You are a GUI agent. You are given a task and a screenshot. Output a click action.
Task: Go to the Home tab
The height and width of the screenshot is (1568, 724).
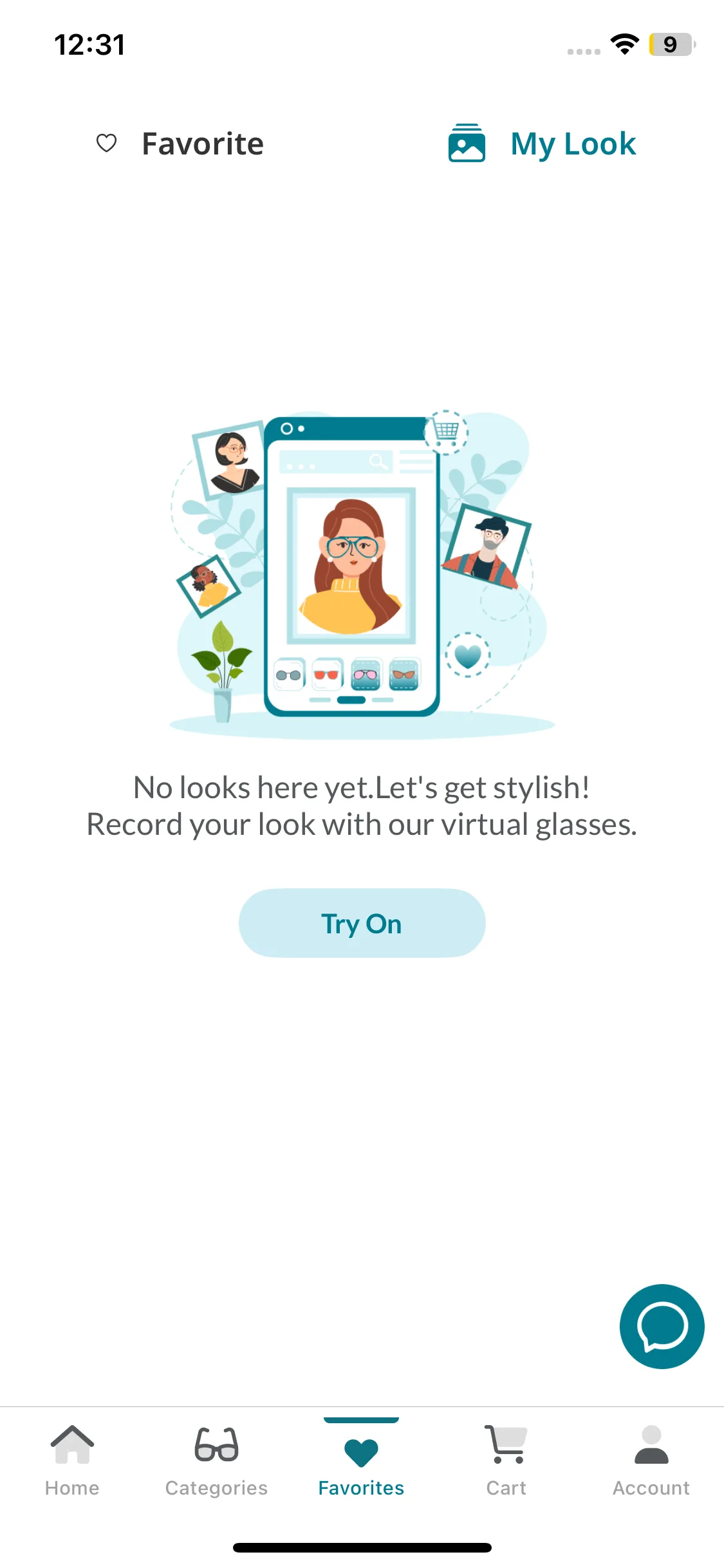point(72,1461)
